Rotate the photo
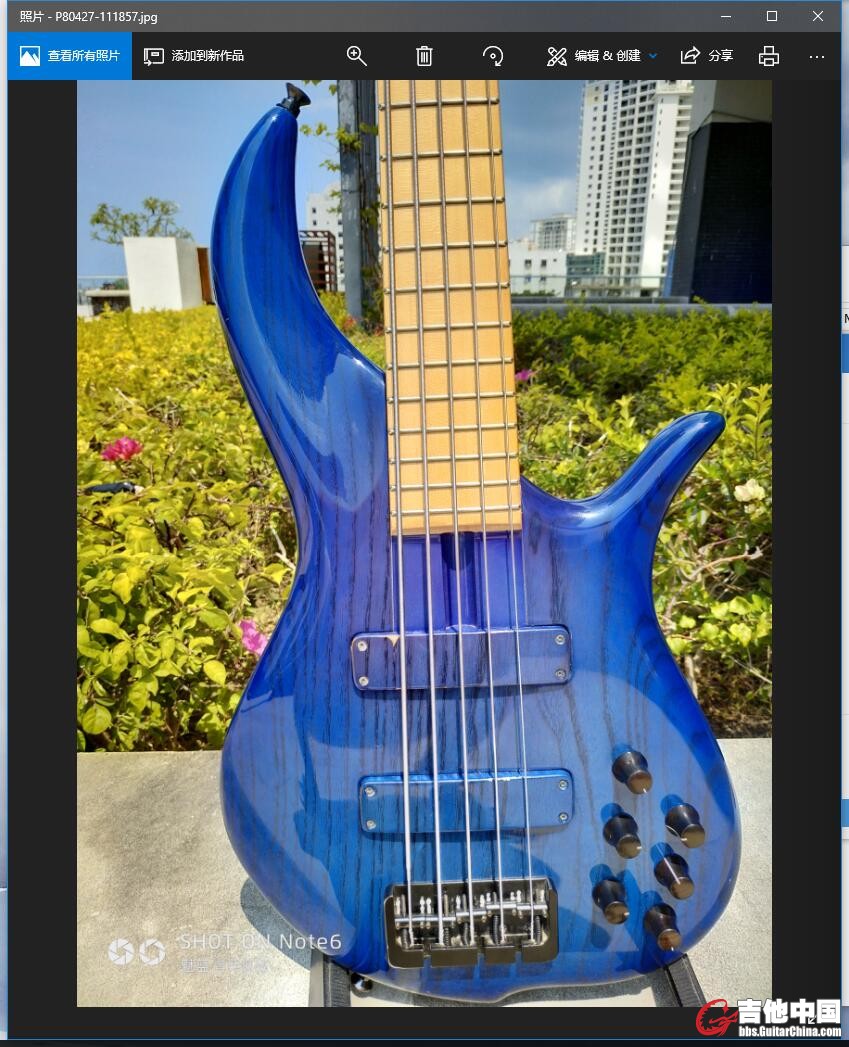 [493, 56]
